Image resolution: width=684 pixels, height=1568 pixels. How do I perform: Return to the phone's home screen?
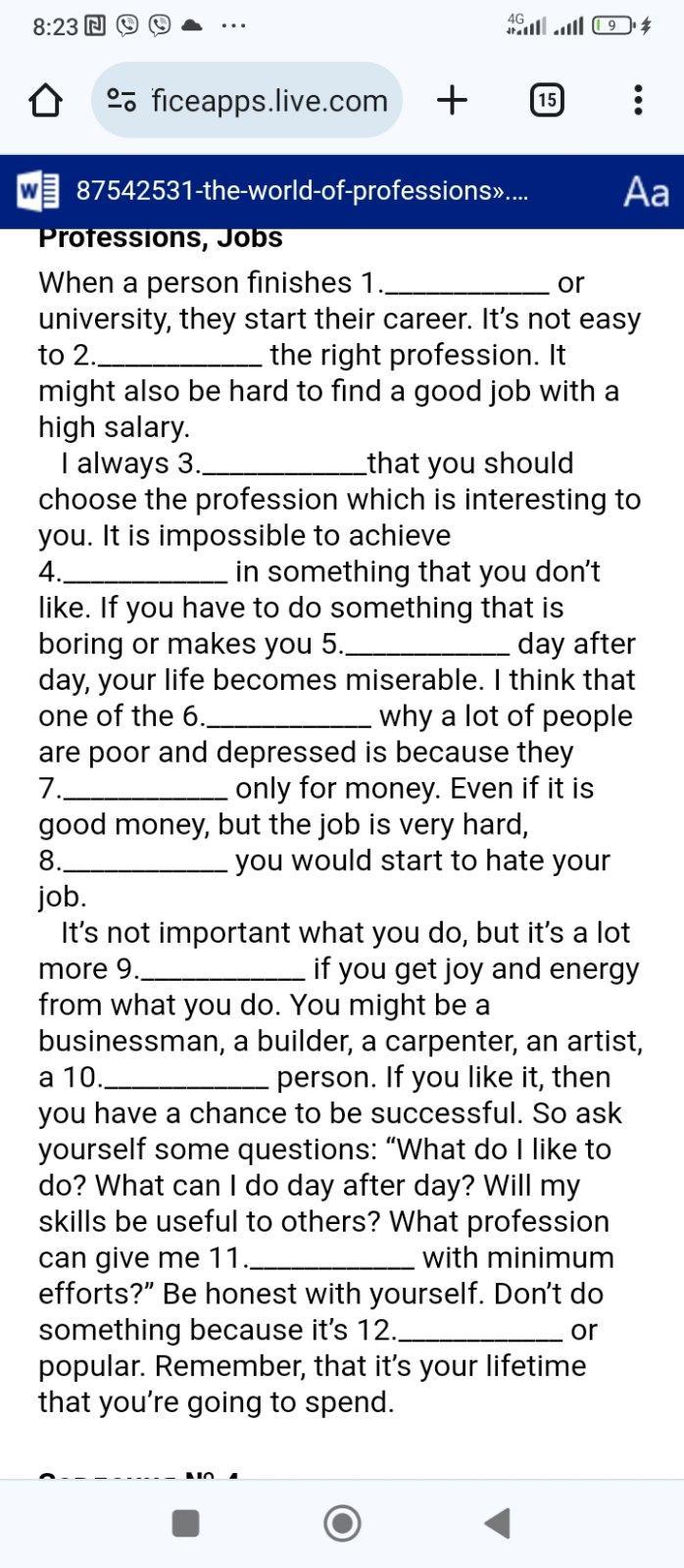coord(342,1523)
